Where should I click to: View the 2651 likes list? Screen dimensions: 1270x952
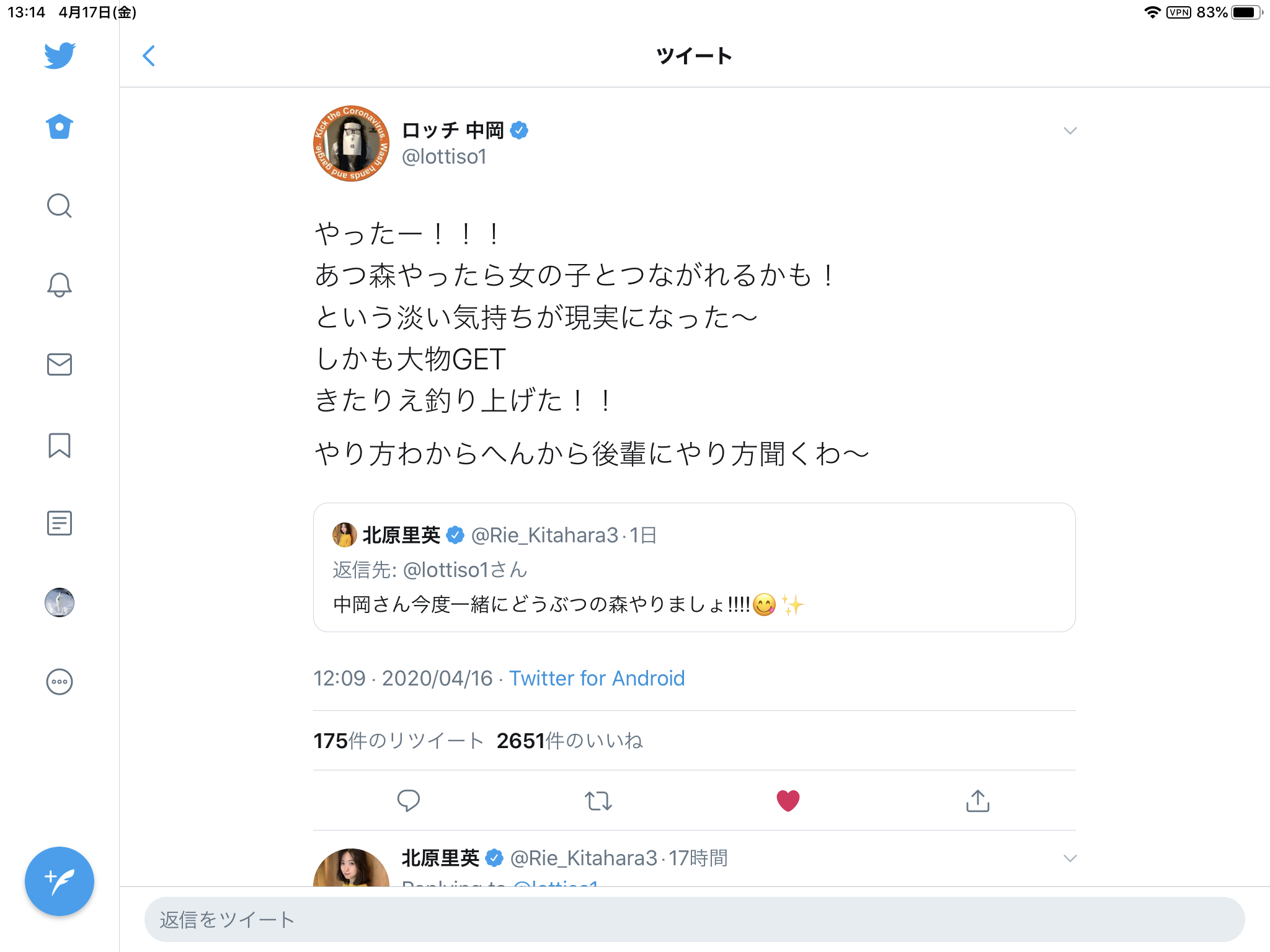point(569,741)
